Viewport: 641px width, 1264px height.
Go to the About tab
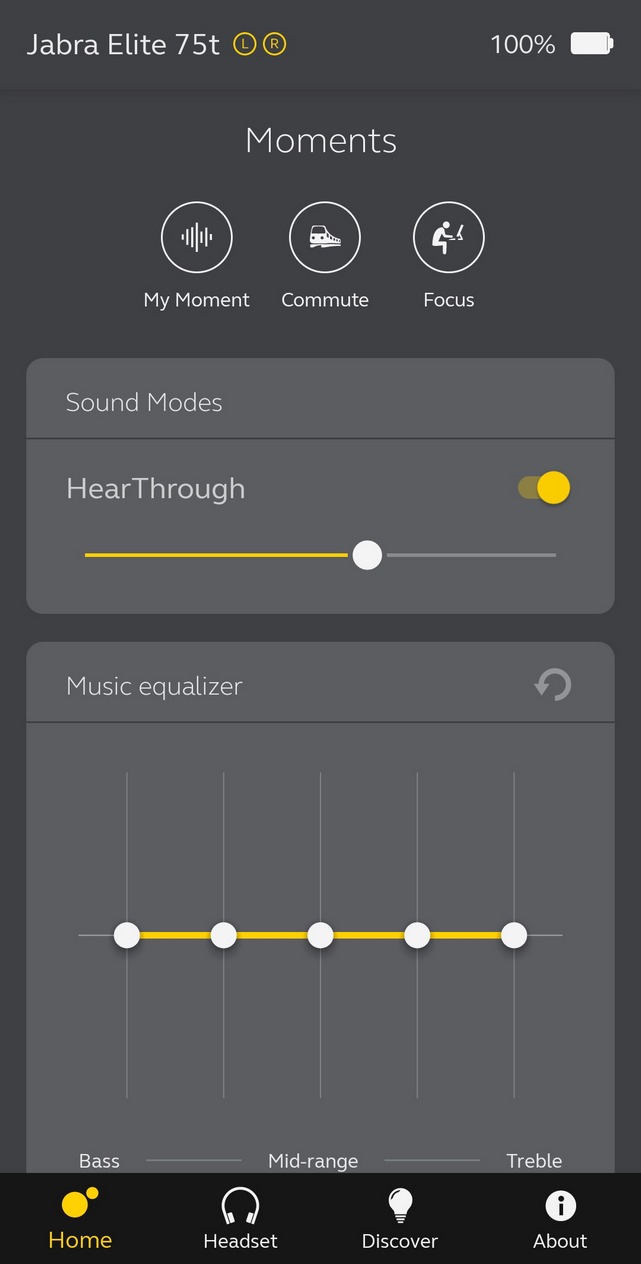560,1219
